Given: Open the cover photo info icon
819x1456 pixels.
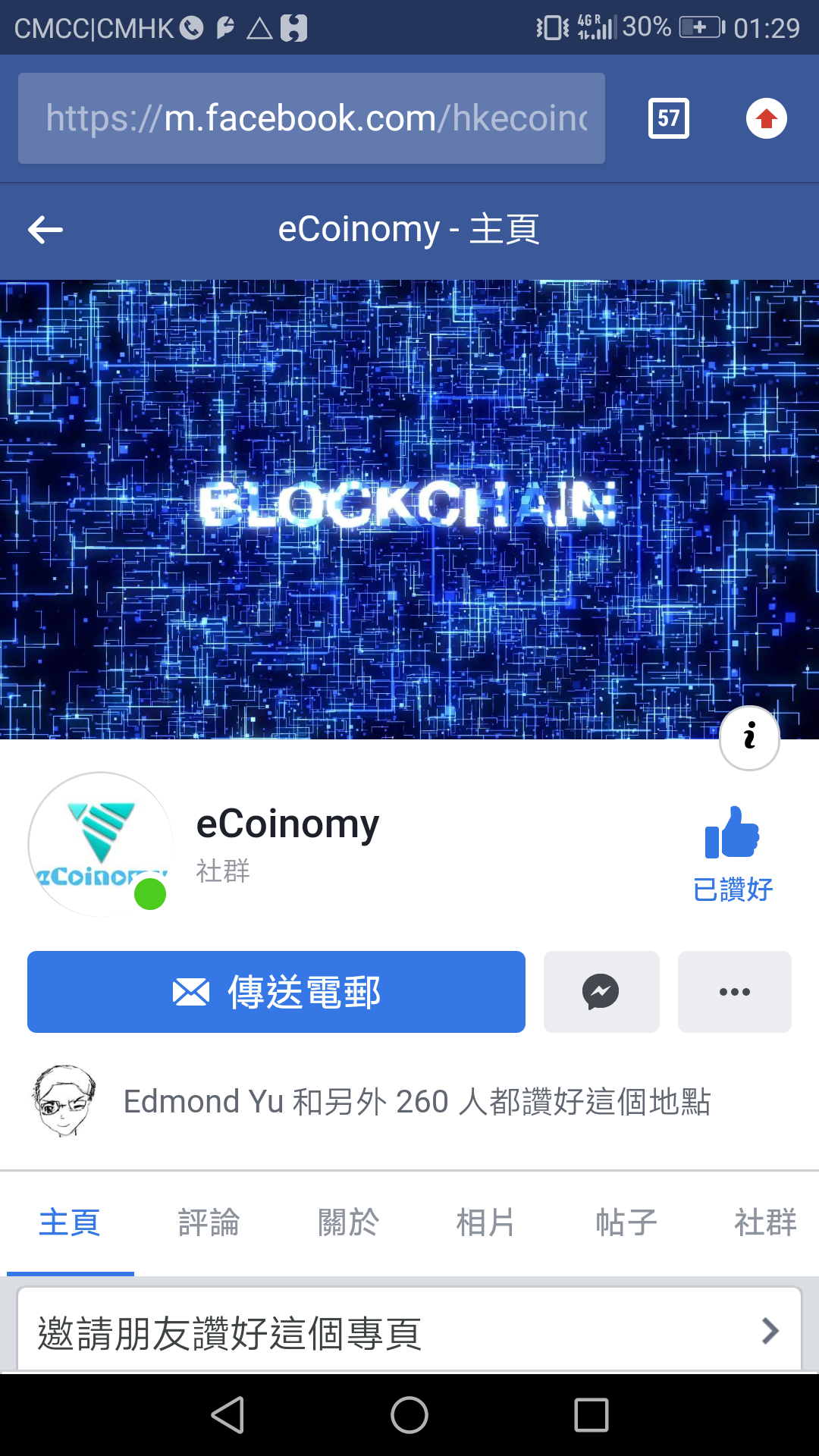Looking at the screenshot, I should [x=749, y=737].
